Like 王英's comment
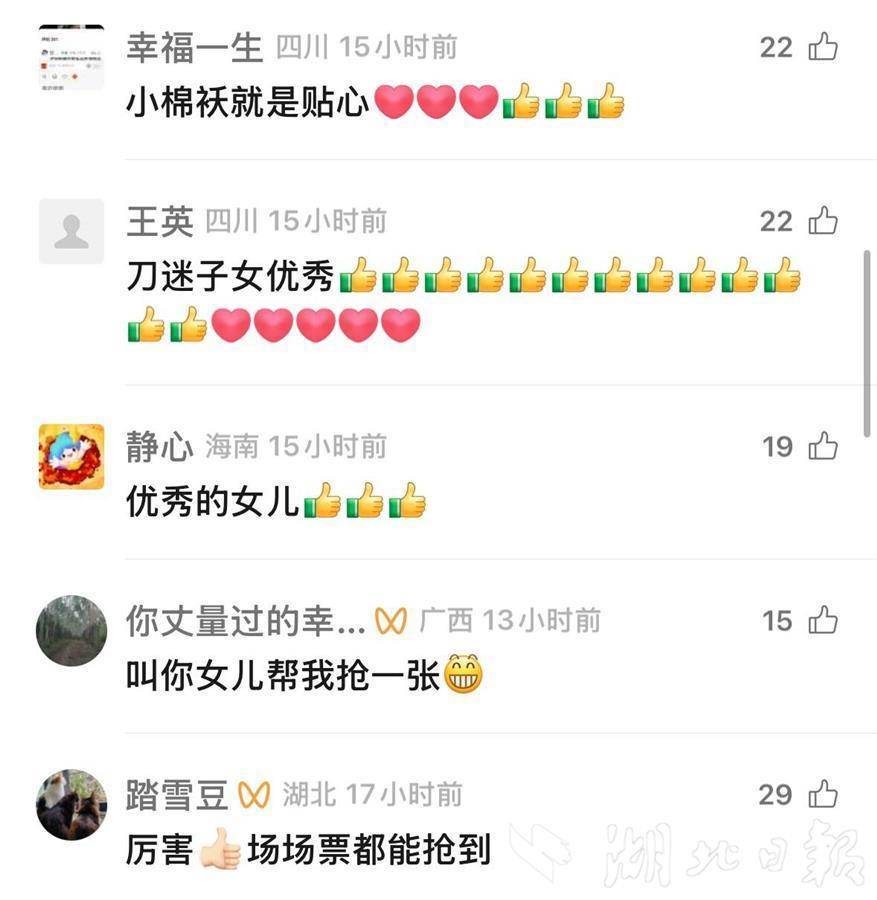 823,220
